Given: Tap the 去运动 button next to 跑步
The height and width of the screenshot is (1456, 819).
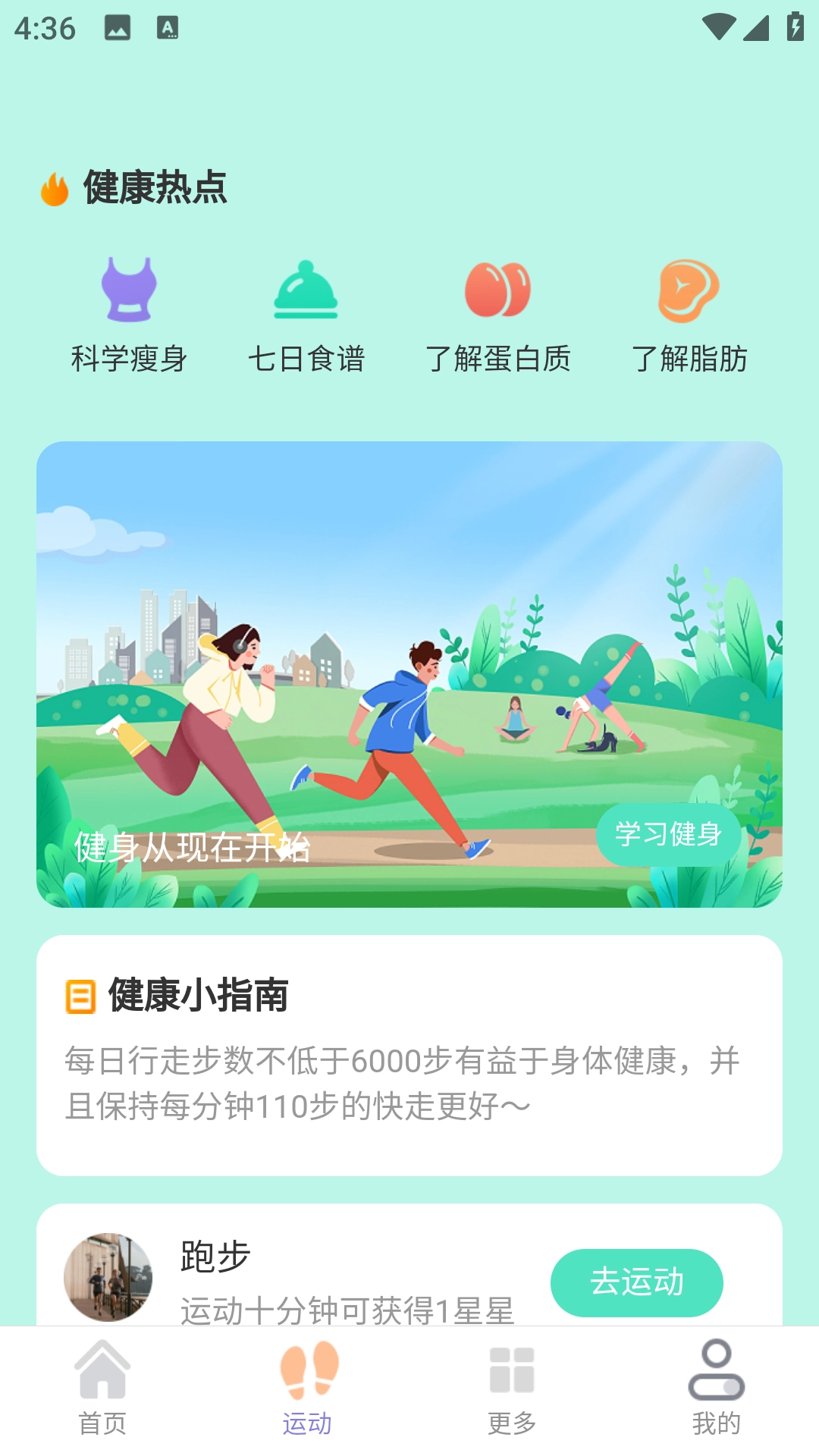Looking at the screenshot, I should (x=637, y=1282).
